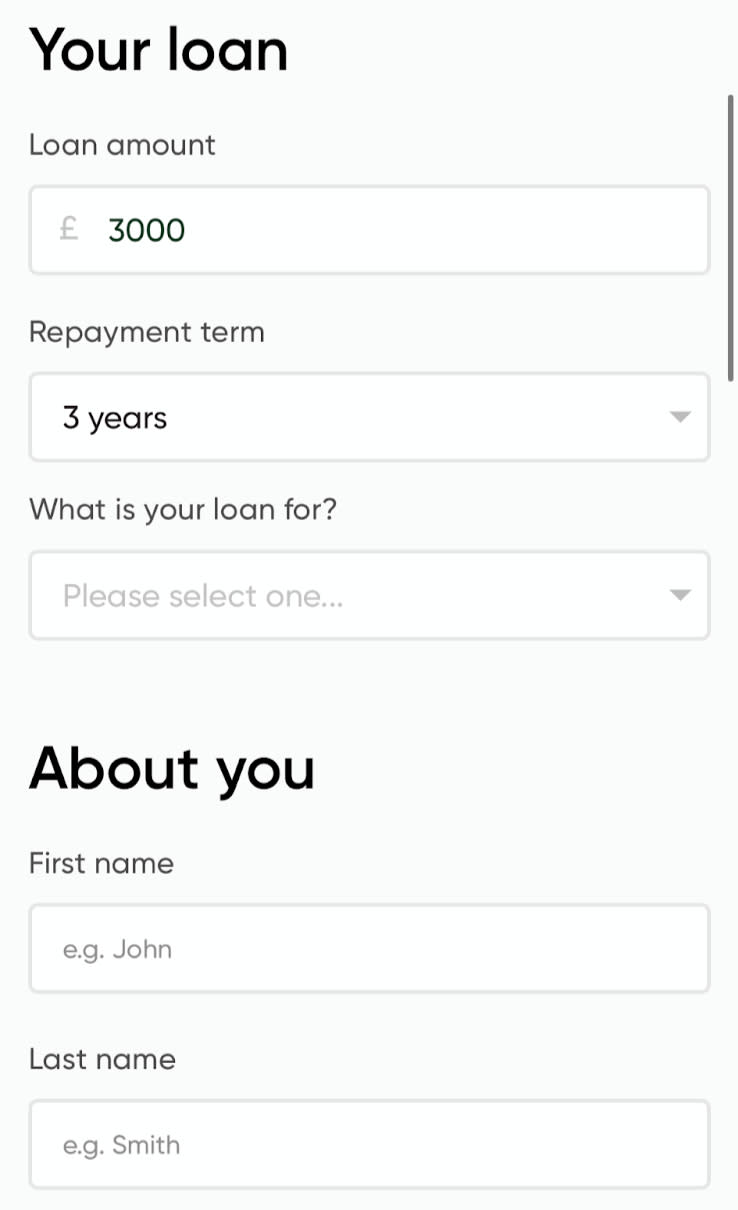Select the 3000 value in the amount field
Screen dimensions: 738x1210
[x=145, y=230]
